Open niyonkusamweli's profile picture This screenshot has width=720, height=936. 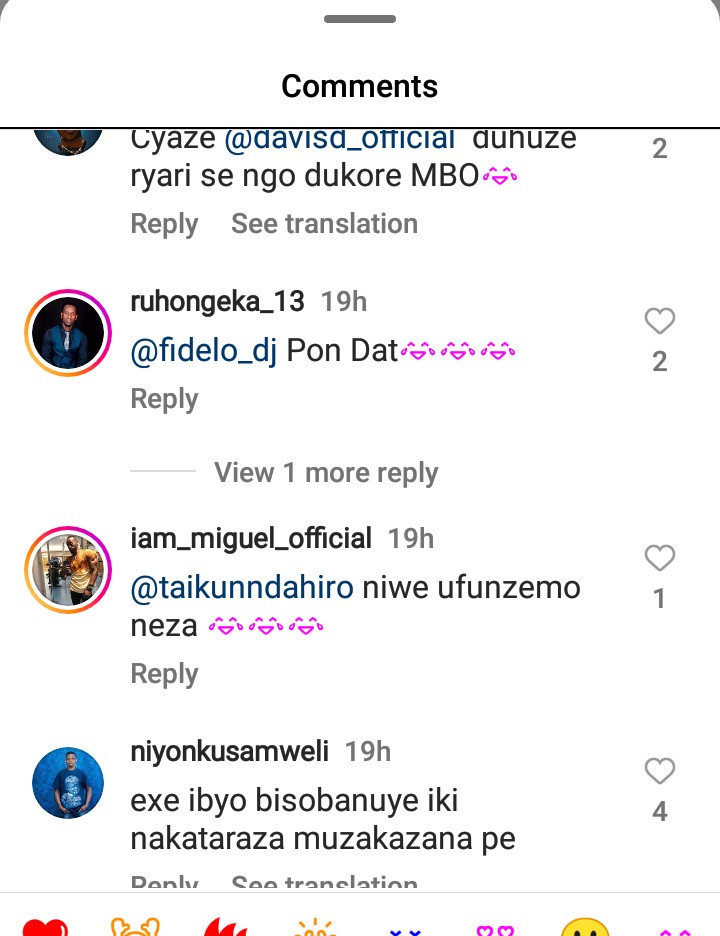point(68,782)
